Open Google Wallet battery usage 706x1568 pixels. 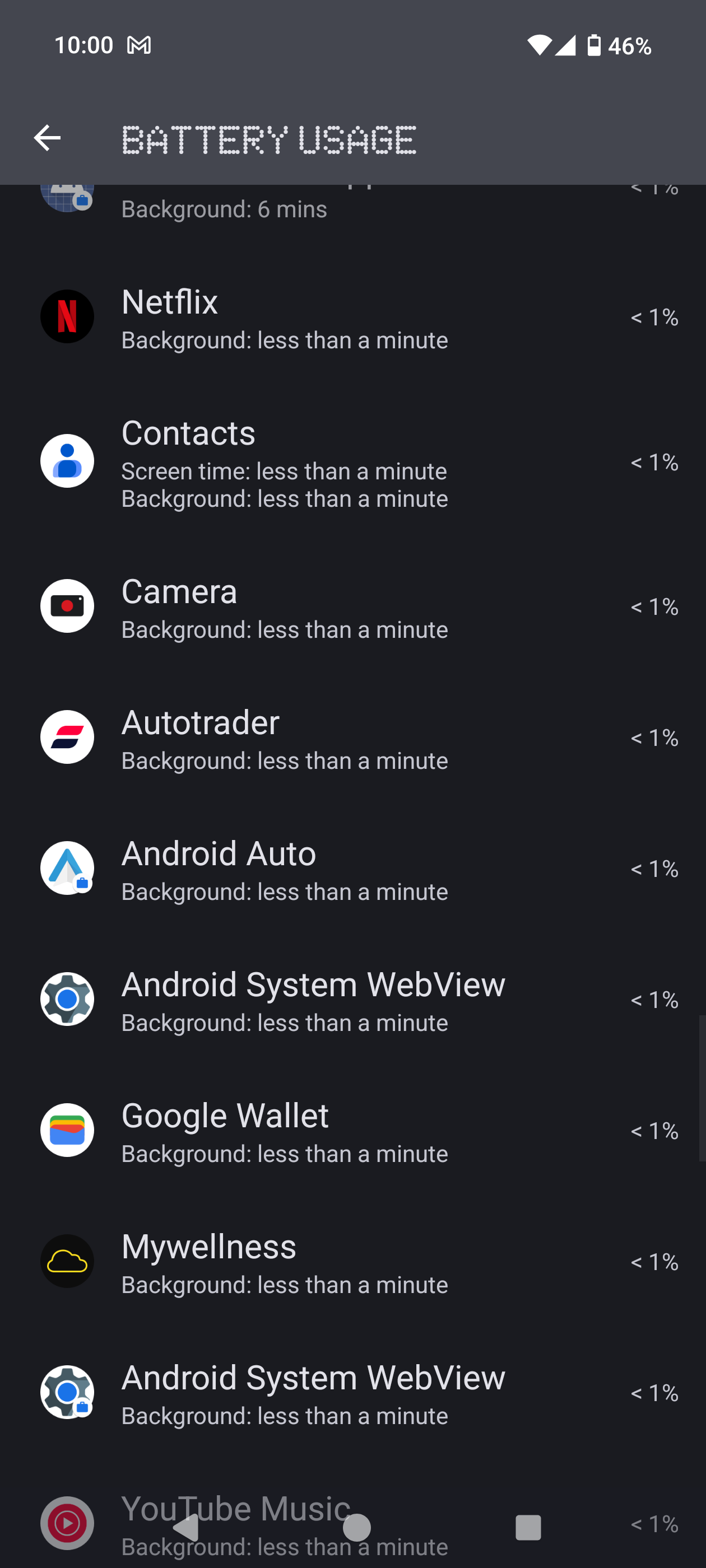click(352, 1130)
